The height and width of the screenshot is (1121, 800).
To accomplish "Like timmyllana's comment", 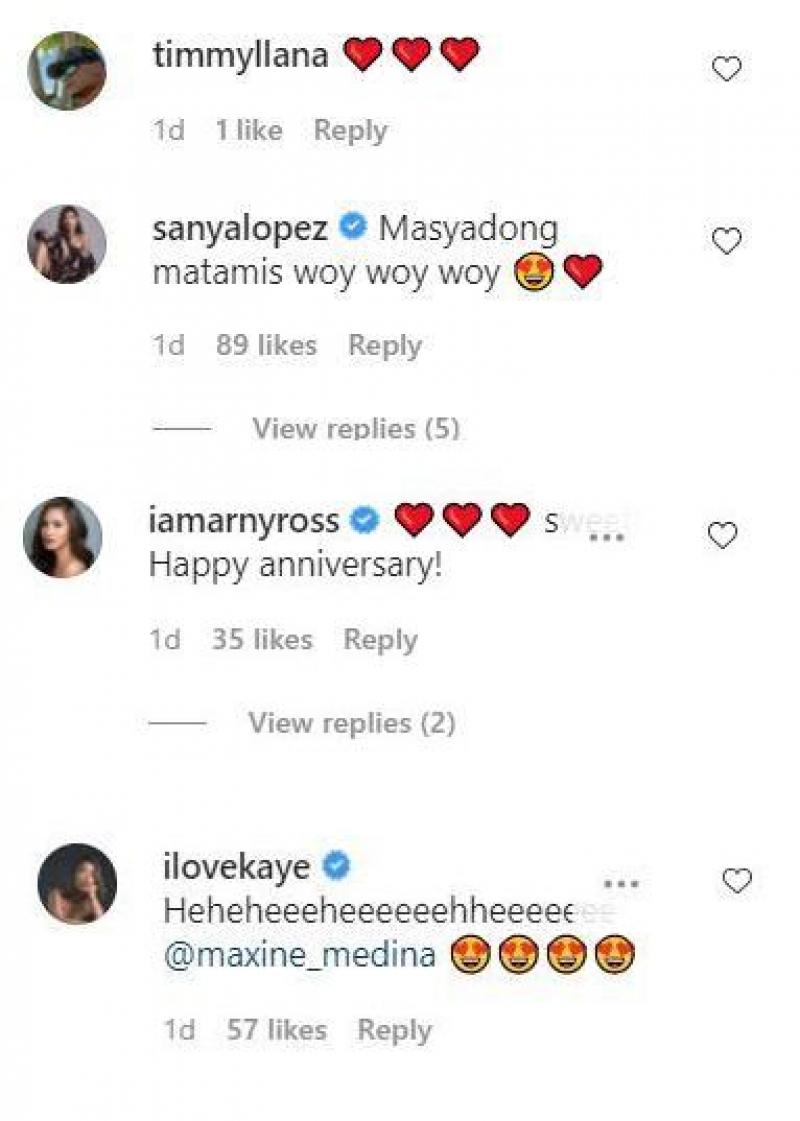I will pos(726,69).
